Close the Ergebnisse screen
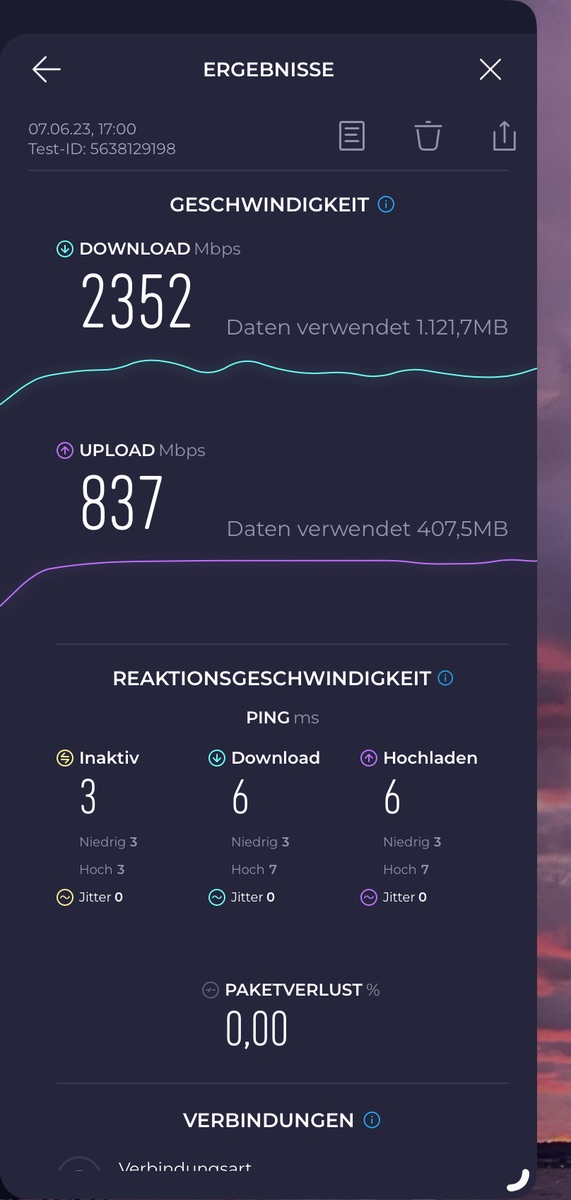Screen dimensions: 571x1200 tap(490, 69)
